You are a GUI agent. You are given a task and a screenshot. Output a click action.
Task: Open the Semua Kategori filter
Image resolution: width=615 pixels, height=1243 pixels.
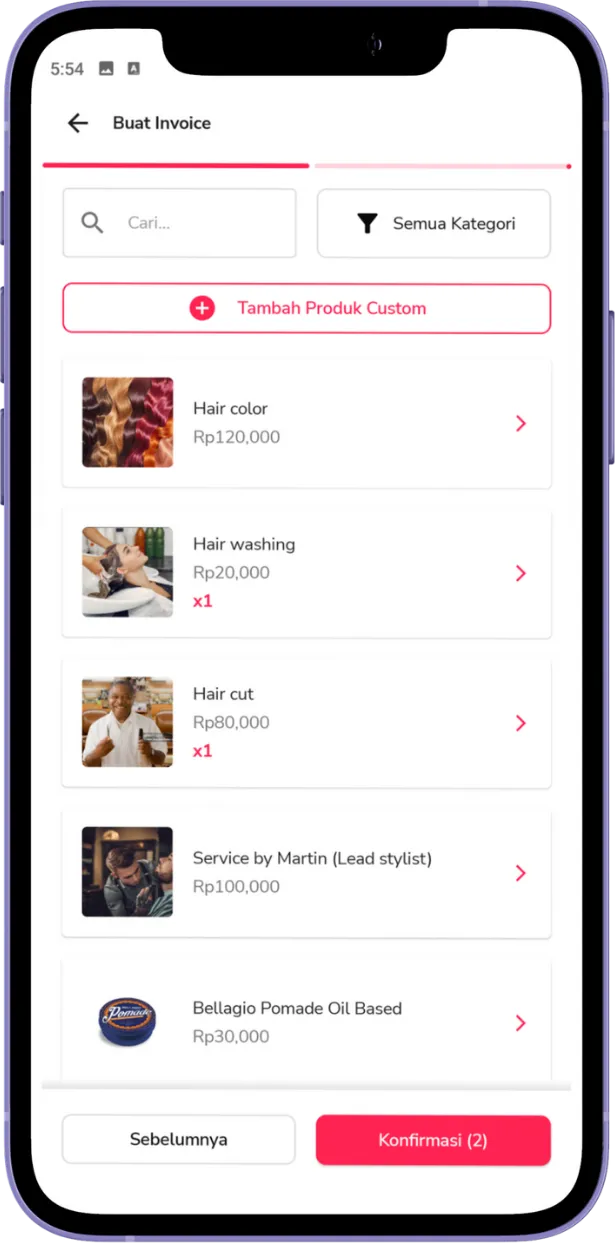433,223
